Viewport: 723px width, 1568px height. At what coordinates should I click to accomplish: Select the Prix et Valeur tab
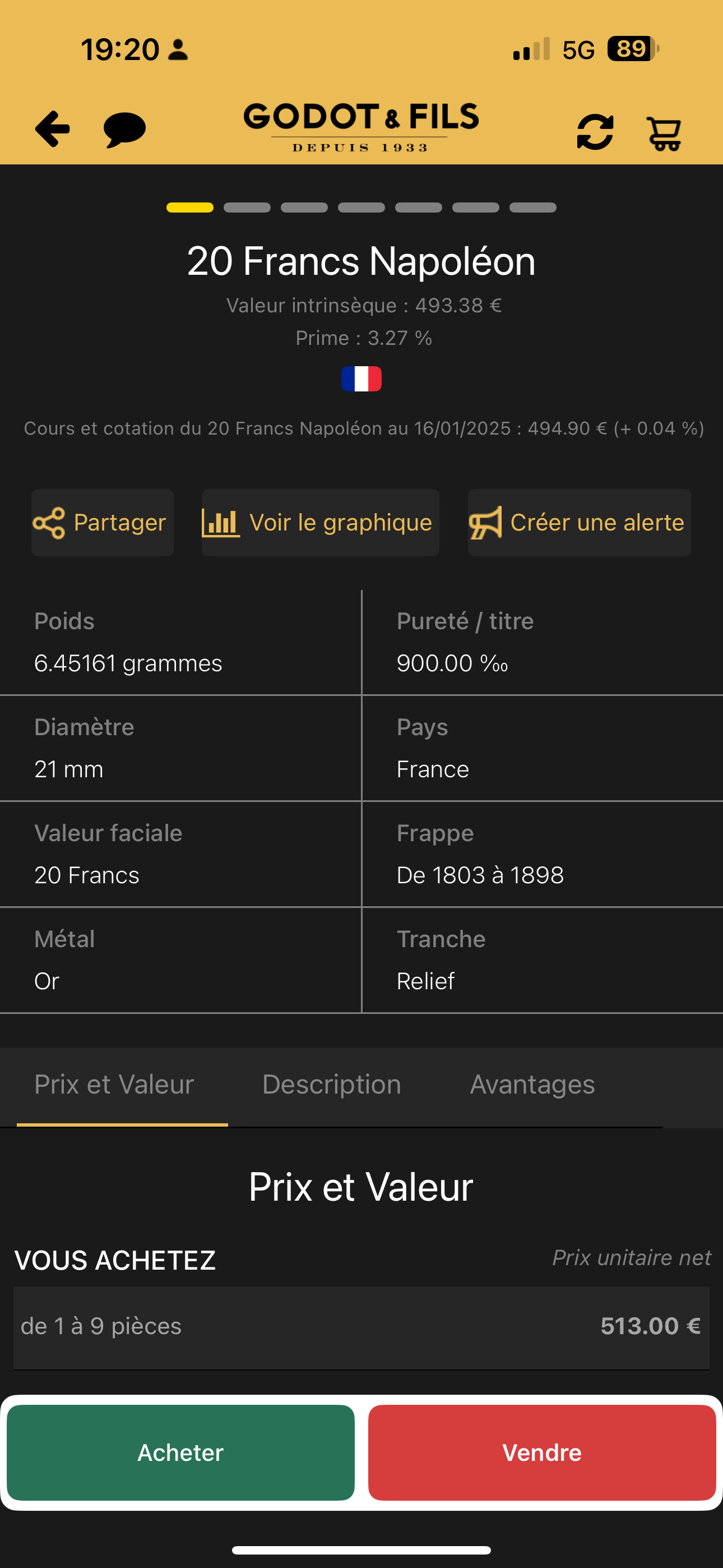coord(114,1085)
